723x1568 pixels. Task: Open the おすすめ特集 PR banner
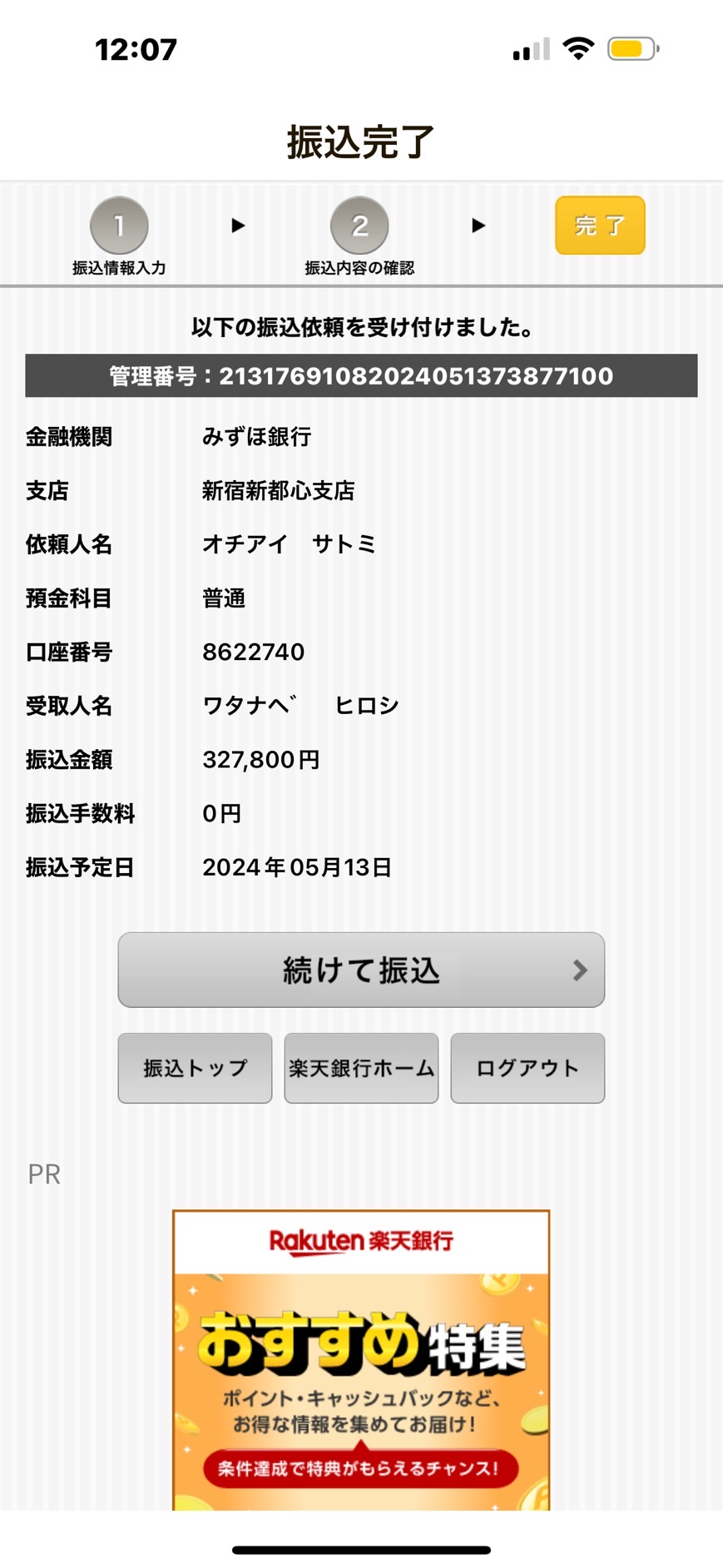(x=361, y=1360)
